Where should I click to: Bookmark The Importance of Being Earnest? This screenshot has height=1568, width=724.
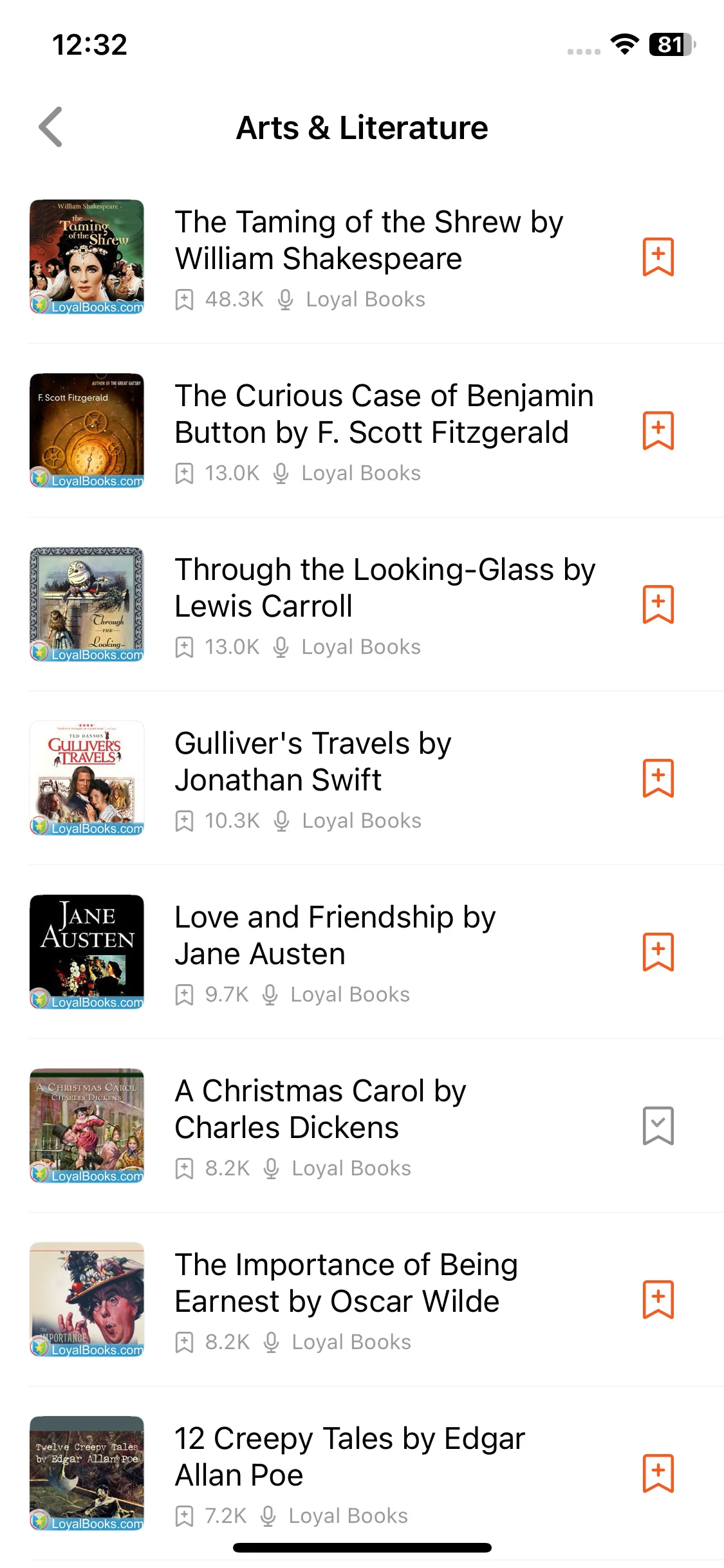pos(658,1300)
